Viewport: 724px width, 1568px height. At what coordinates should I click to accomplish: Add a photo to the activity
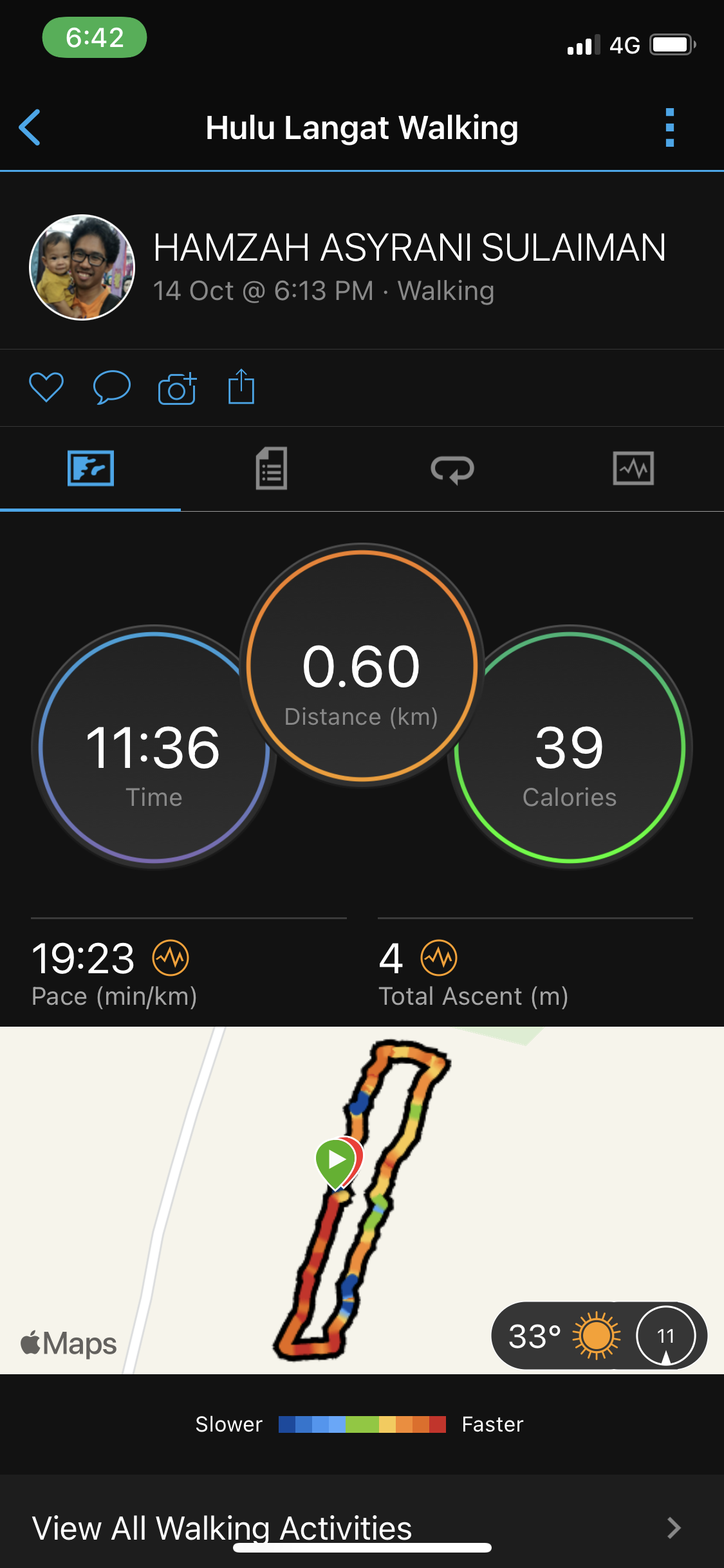tap(177, 388)
